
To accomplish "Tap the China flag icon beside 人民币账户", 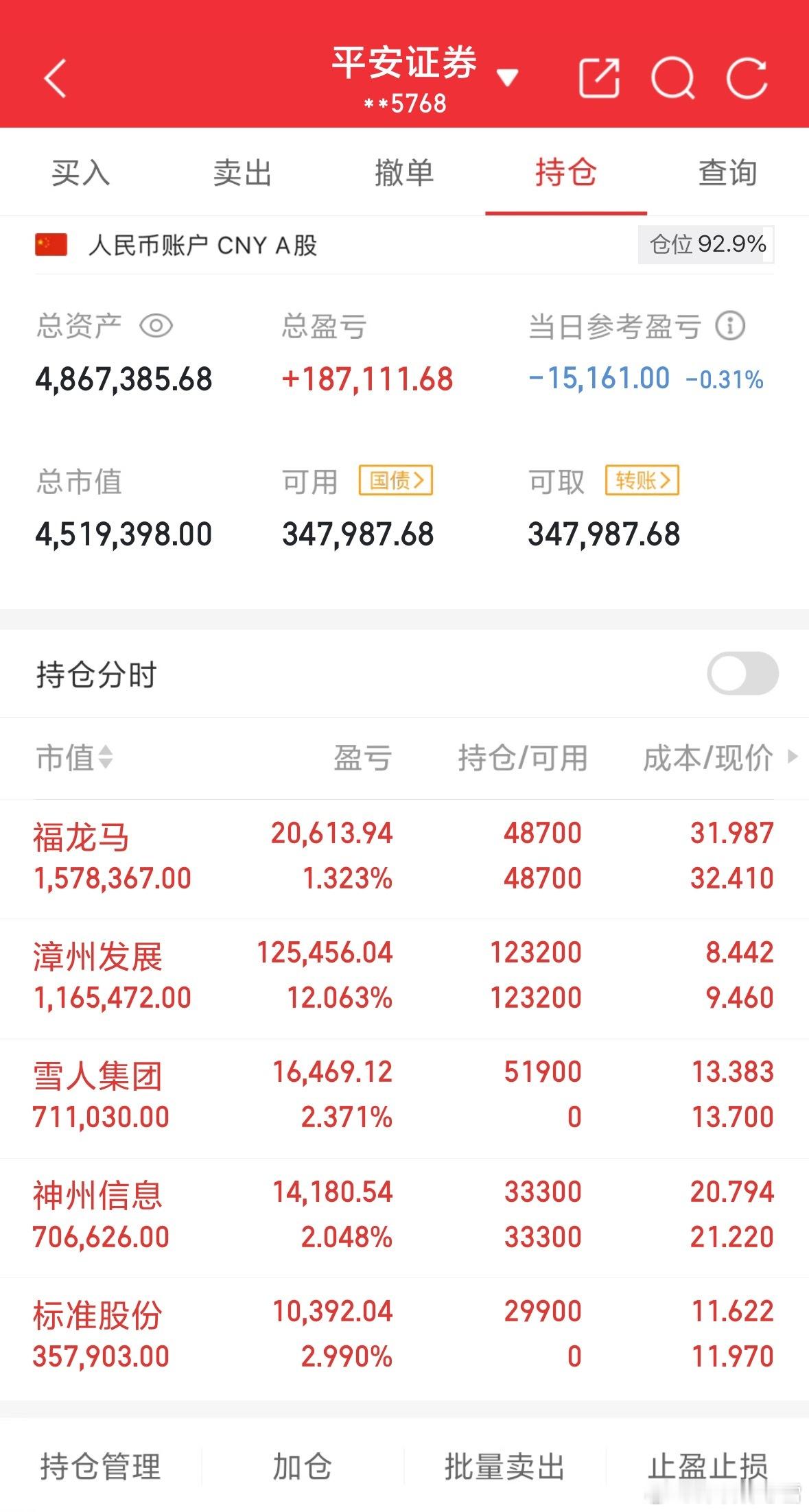I will pyautogui.click(x=51, y=245).
